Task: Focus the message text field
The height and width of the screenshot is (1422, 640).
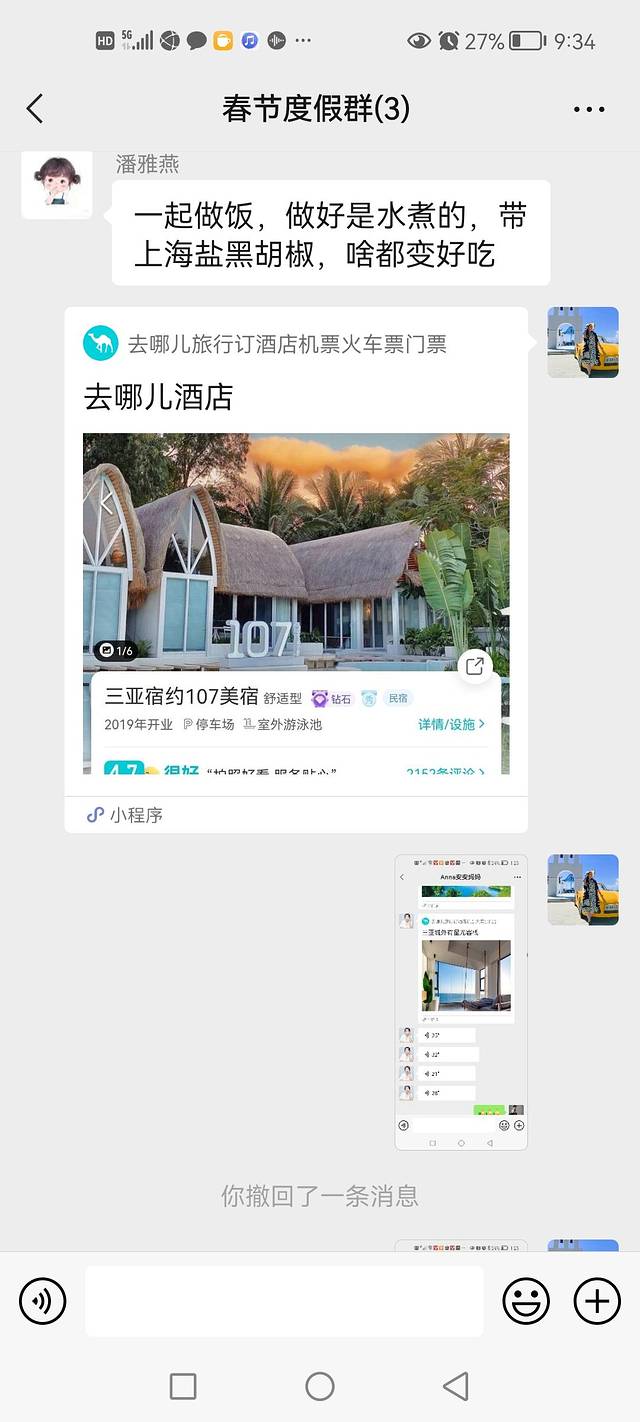Action: [284, 1301]
